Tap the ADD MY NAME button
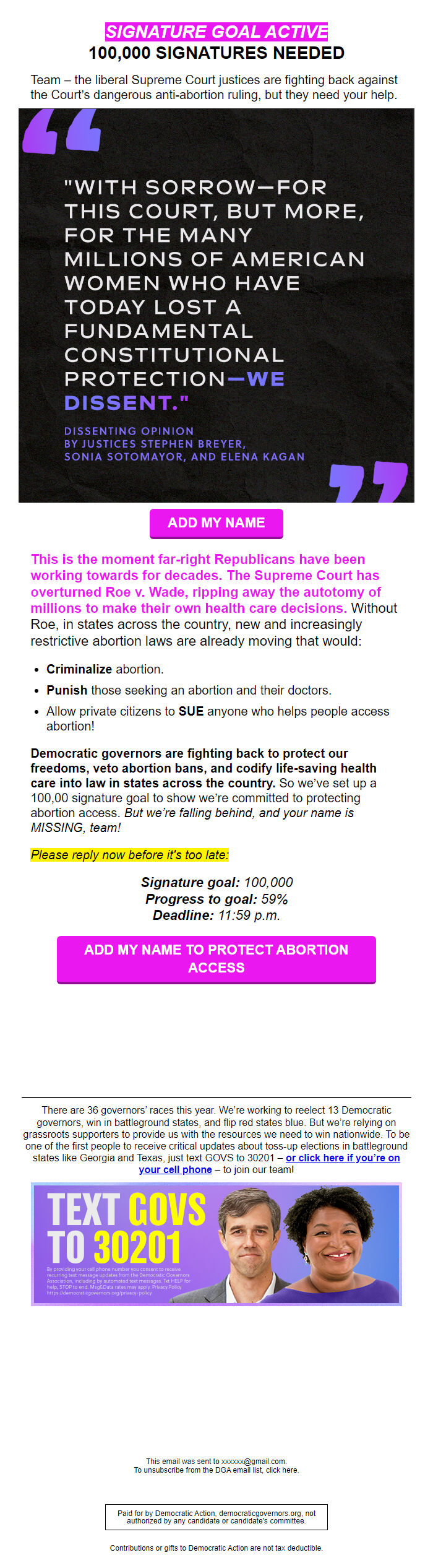The width and height of the screenshot is (433, 1568). tap(216, 523)
